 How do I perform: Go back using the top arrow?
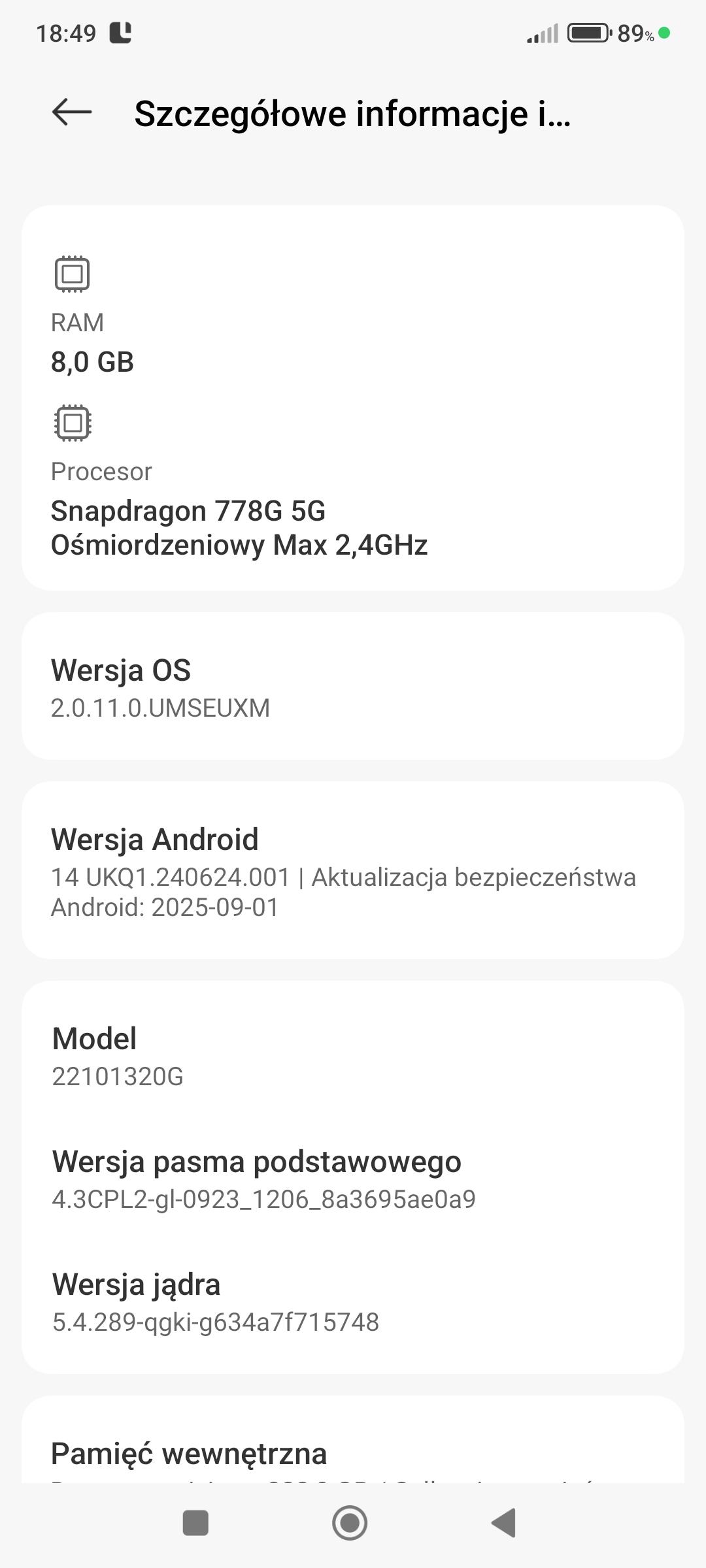(72, 112)
